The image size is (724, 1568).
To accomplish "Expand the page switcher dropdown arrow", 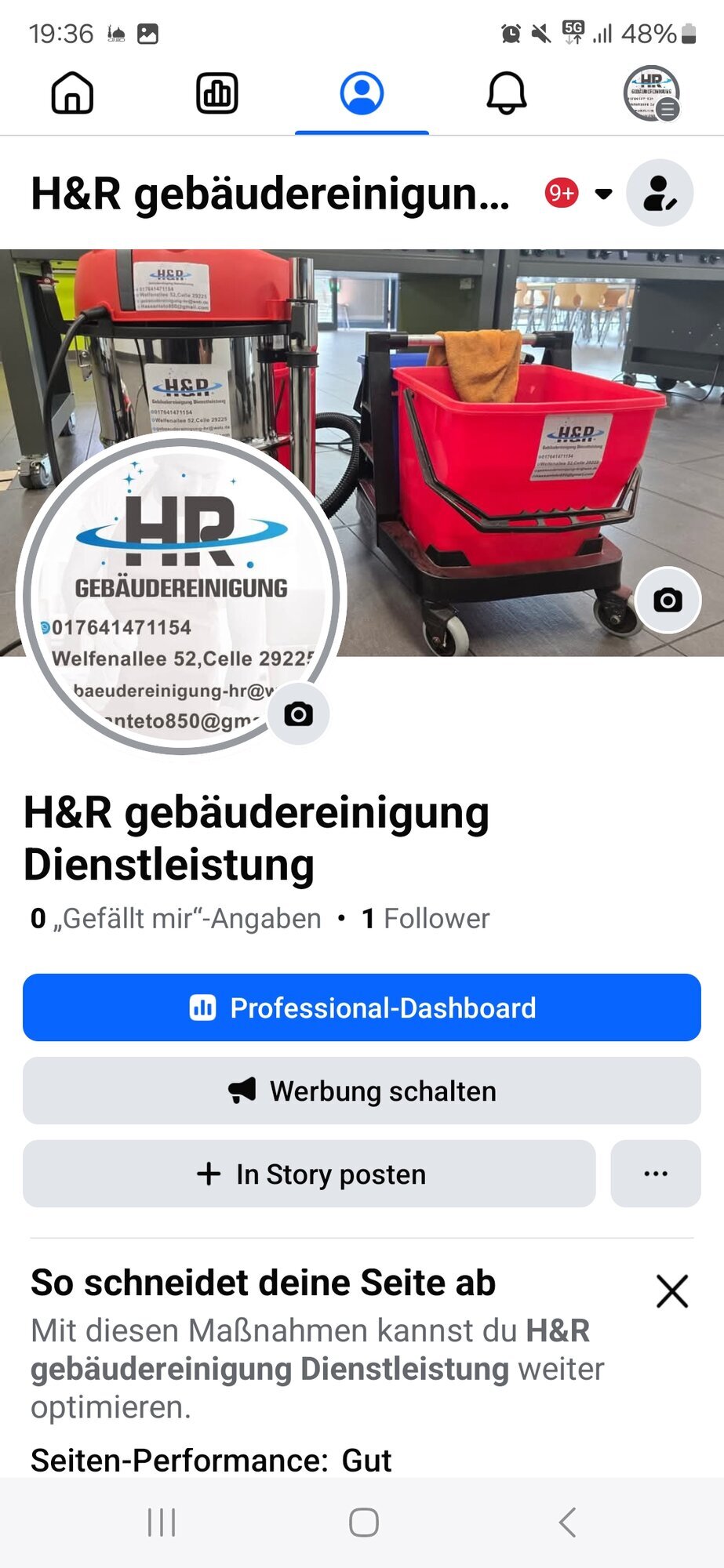I will pos(603,194).
